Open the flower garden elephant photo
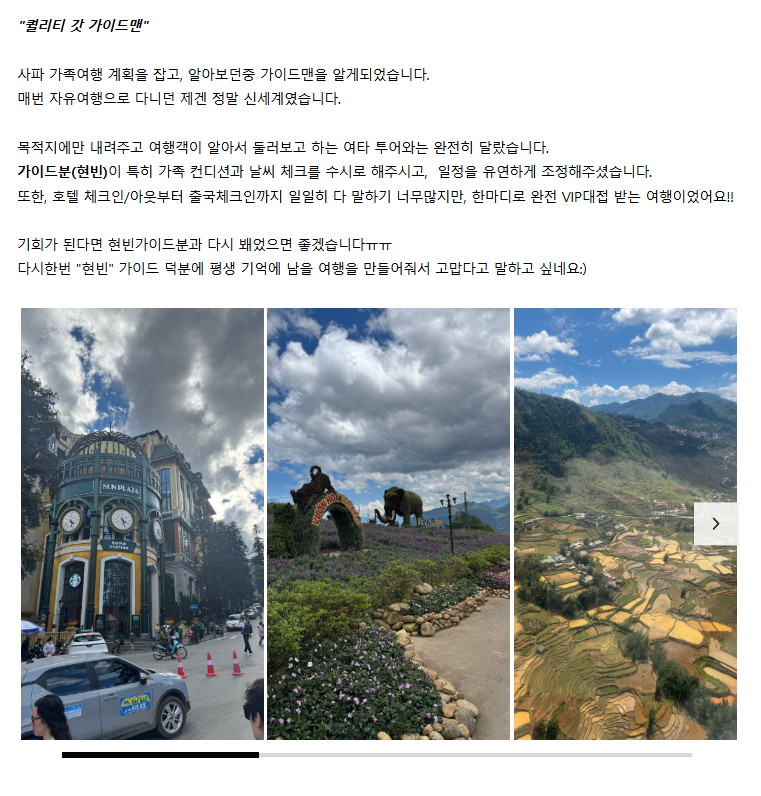761x796 pixels. point(388,523)
